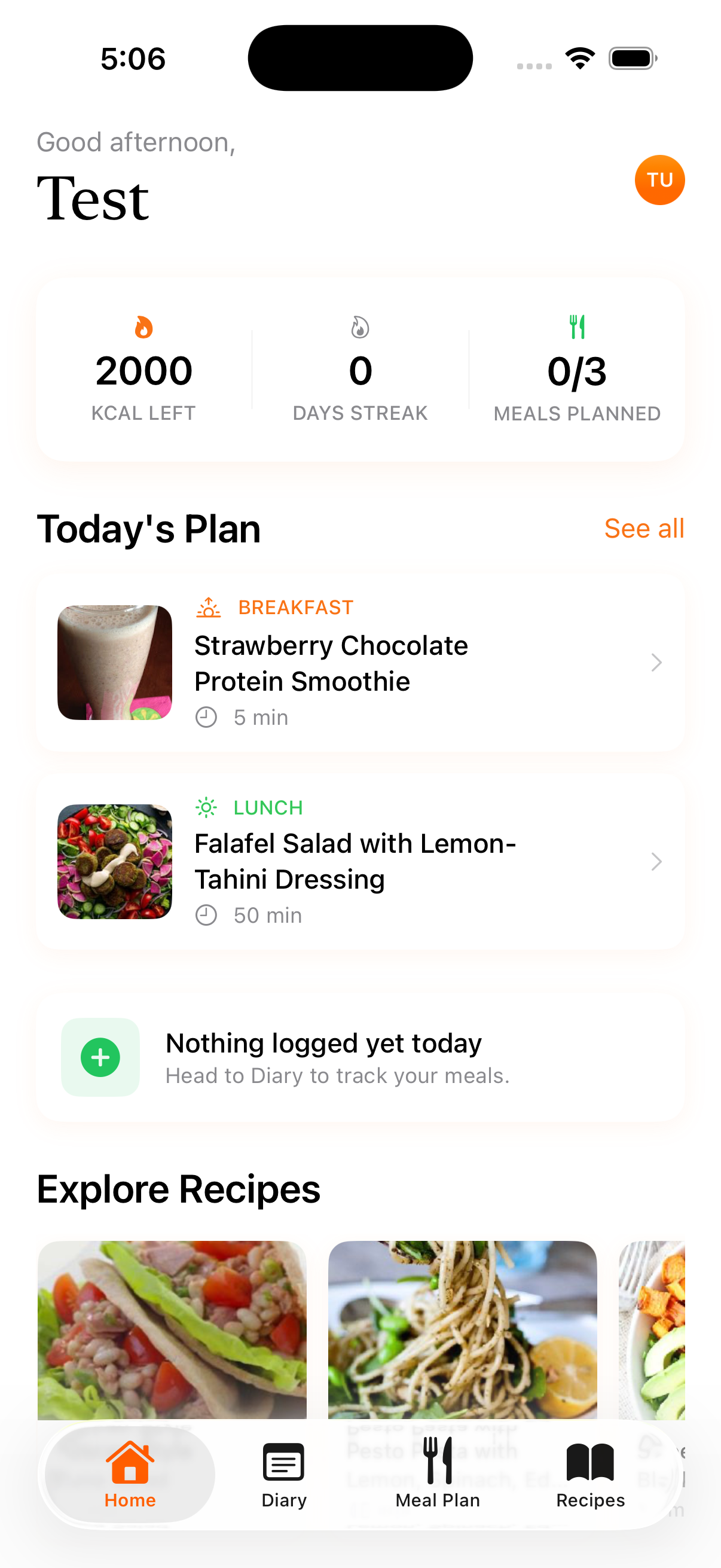Open Strawberry Chocolate Protein Smoothie breakfast card
Screen dimensions: 721x1568
[x=360, y=662]
